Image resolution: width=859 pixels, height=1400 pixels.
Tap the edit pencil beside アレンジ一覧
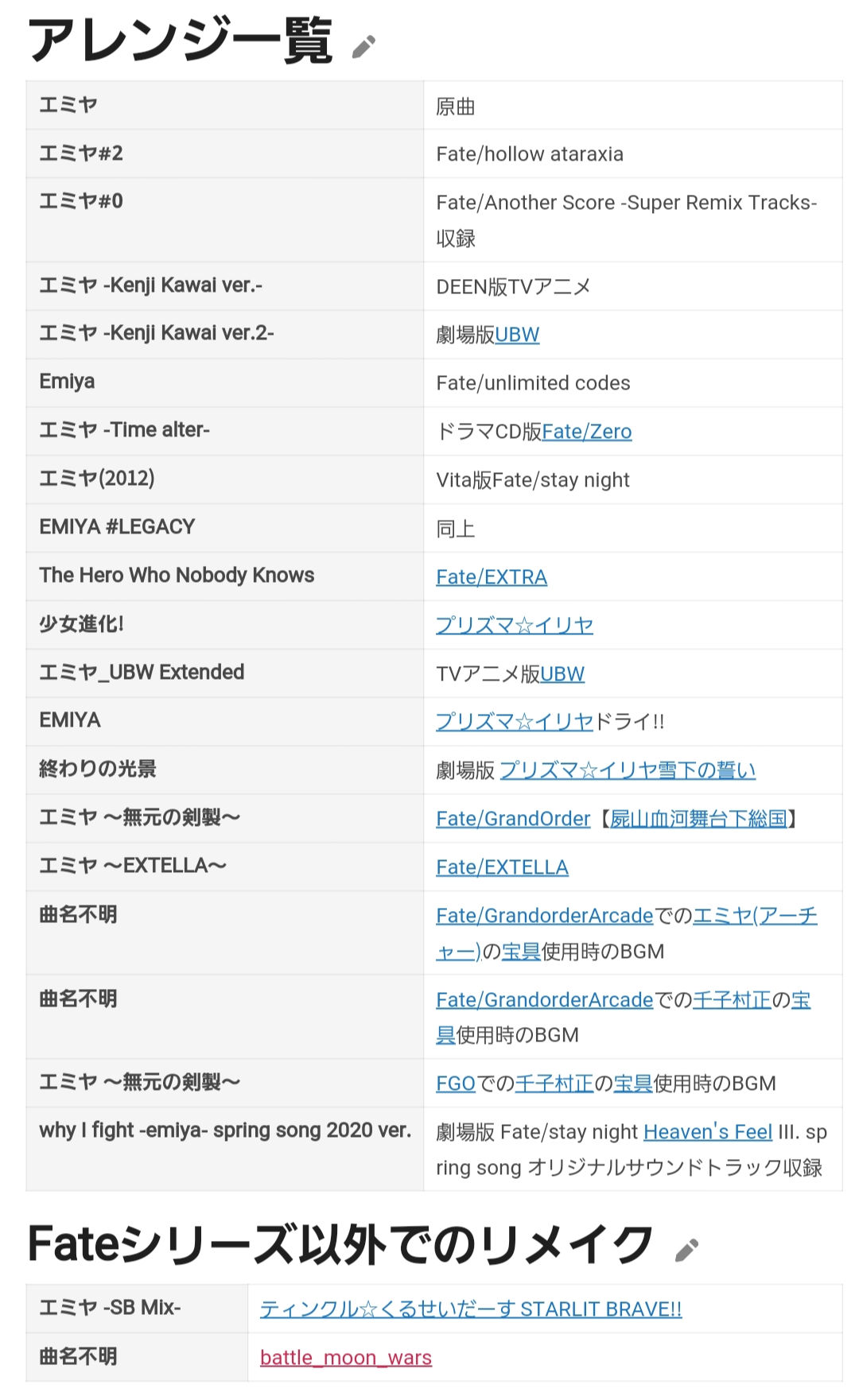pyautogui.click(x=363, y=47)
